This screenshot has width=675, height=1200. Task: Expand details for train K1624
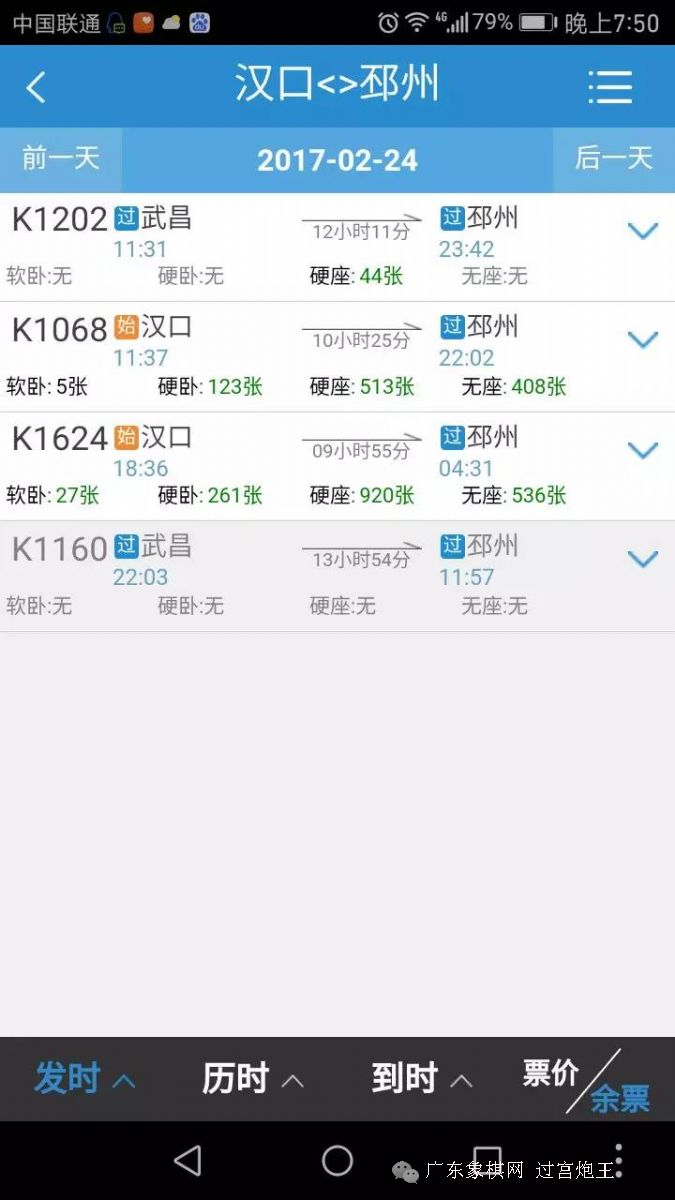(642, 450)
